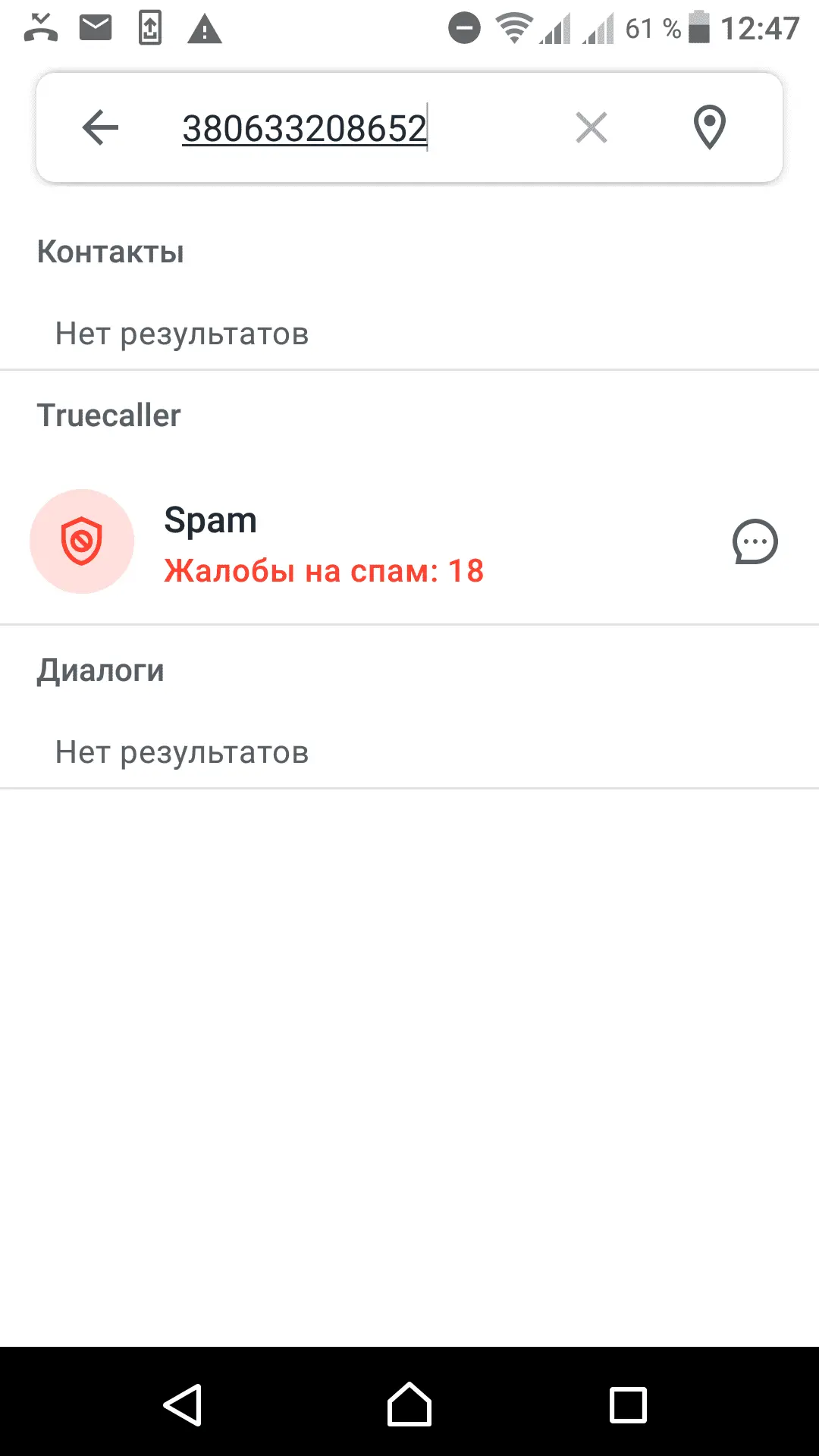Open the Spam result from Truecaller

pos(325,543)
